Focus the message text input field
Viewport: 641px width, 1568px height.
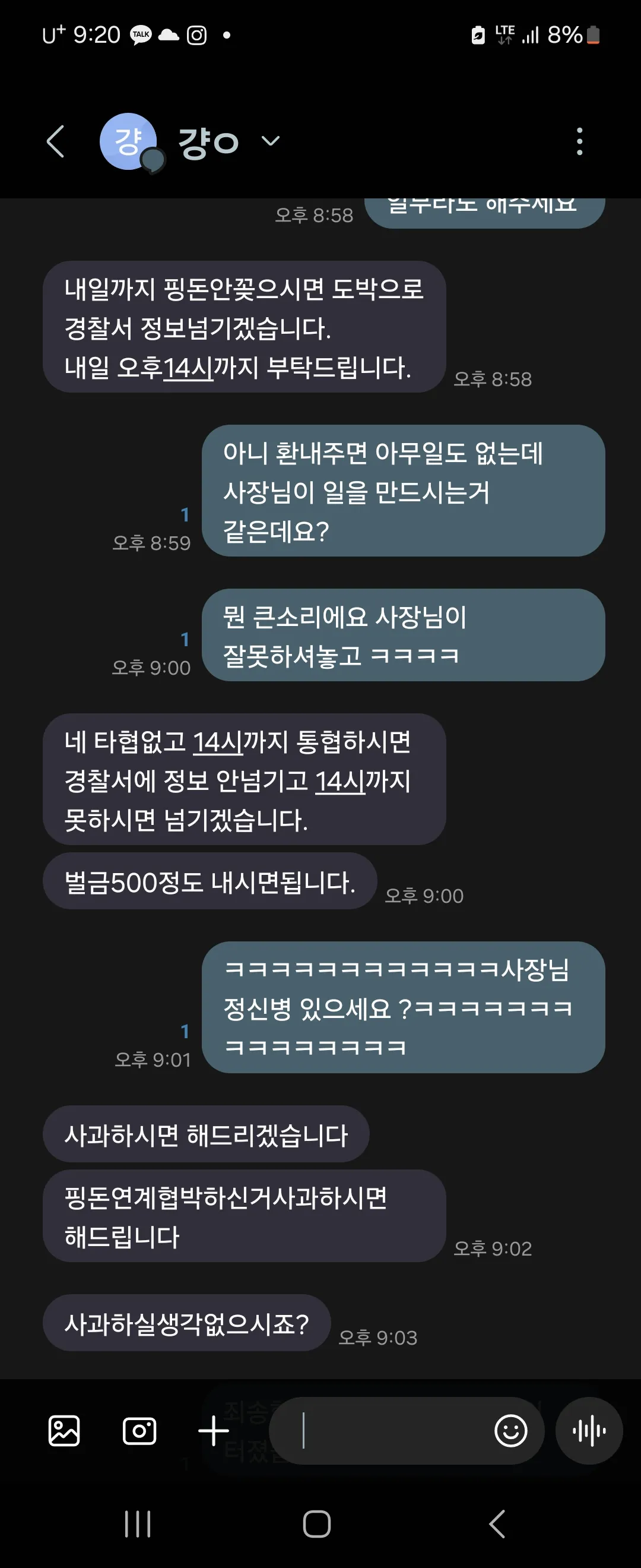click(389, 1430)
